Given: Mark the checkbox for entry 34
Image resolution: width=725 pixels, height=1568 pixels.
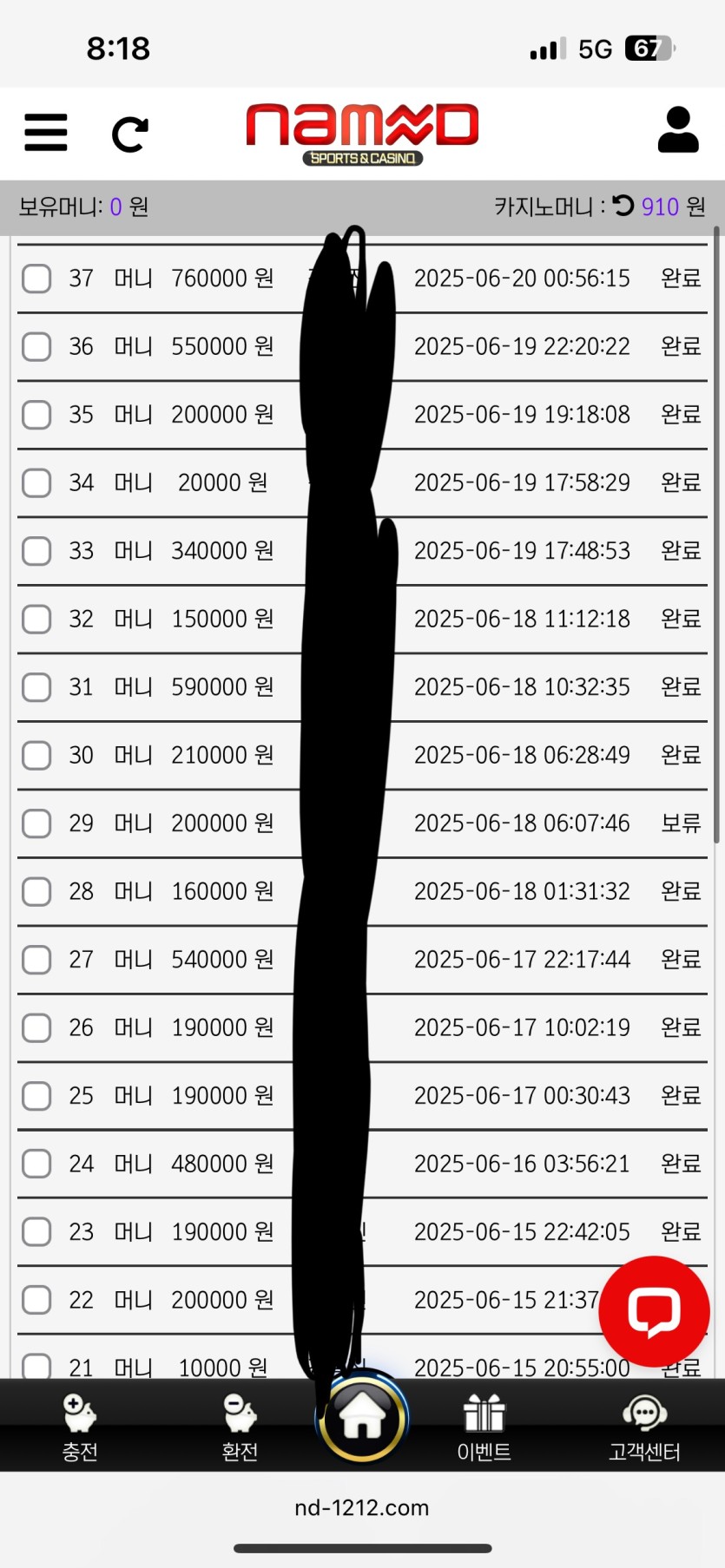Looking at the screenshot, I should [x=36, y=482].
